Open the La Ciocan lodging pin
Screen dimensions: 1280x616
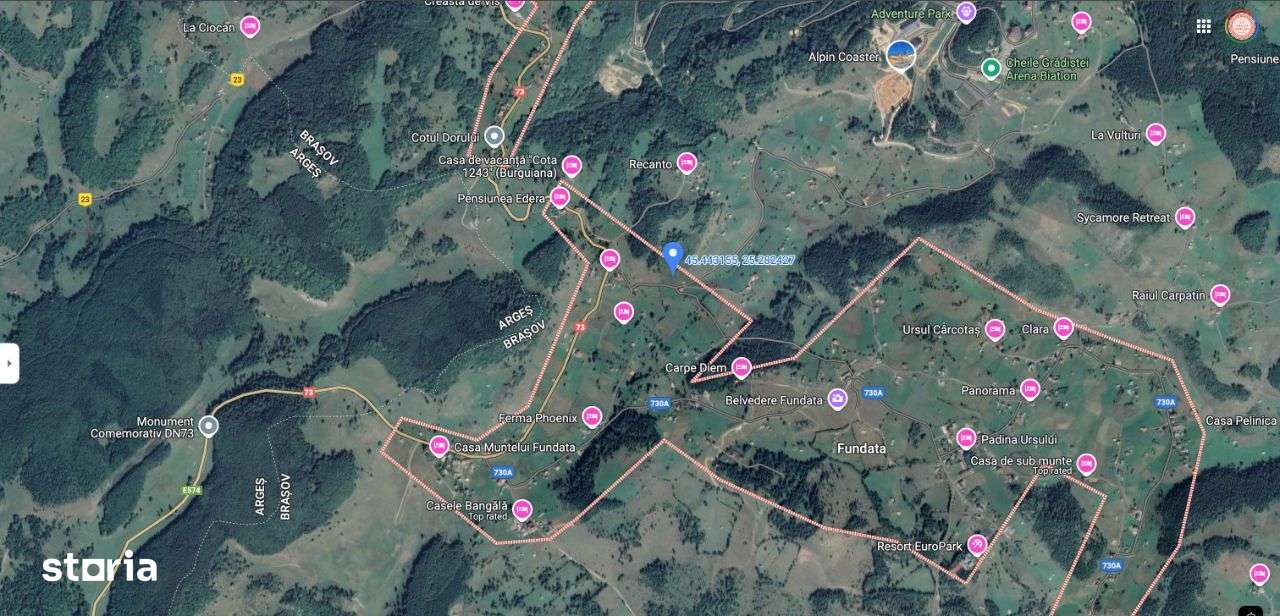pos(250,26)
